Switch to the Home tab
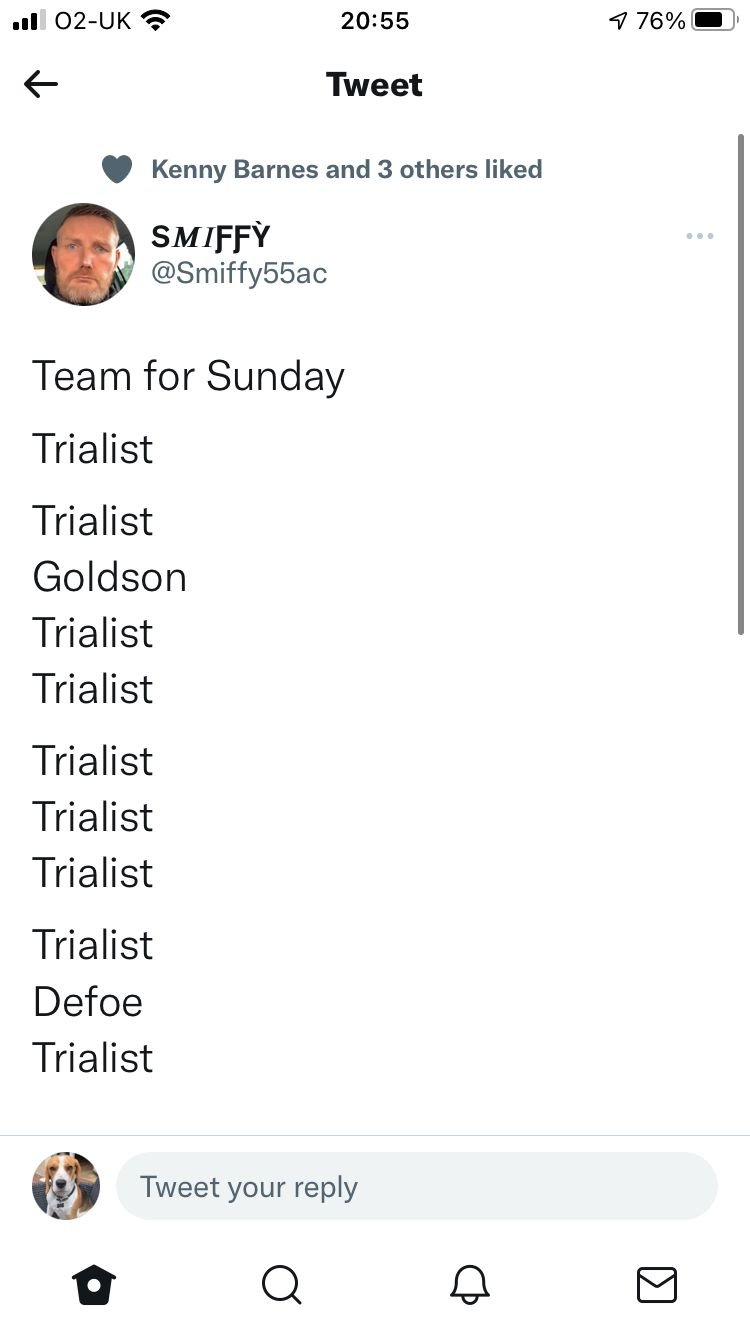The image size is (750, 1334). click(95, 1285)
